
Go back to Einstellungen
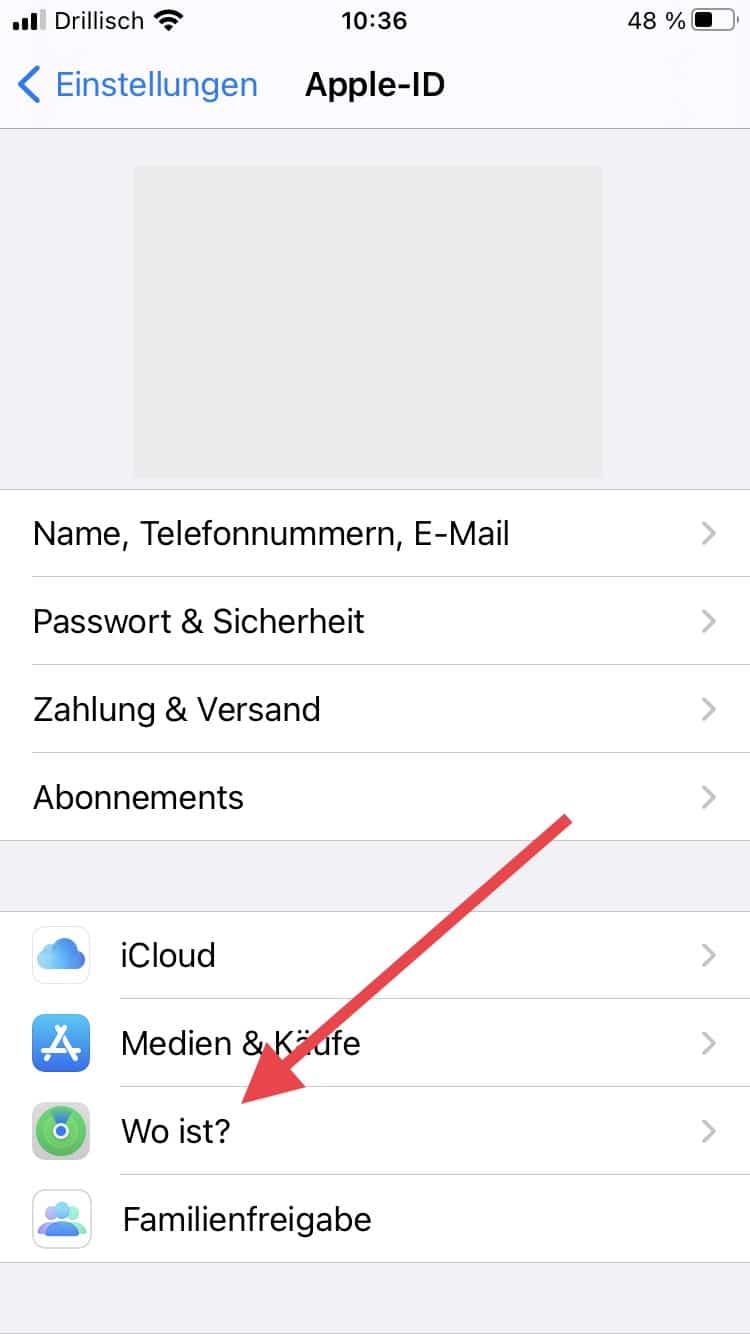[x=138, y=85]
